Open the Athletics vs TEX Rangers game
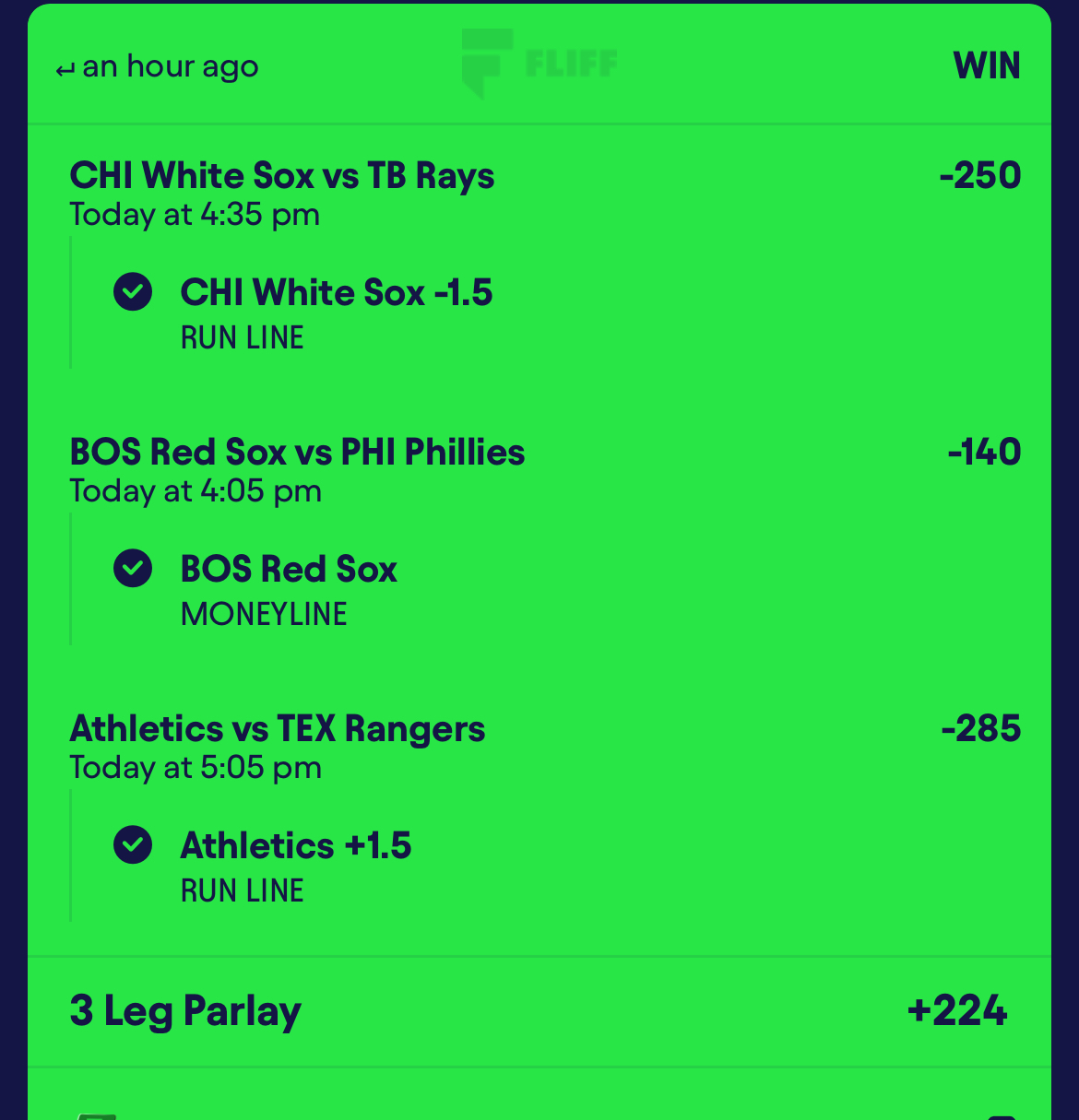The image size is (1079, 1120). (x=277, y=729)
